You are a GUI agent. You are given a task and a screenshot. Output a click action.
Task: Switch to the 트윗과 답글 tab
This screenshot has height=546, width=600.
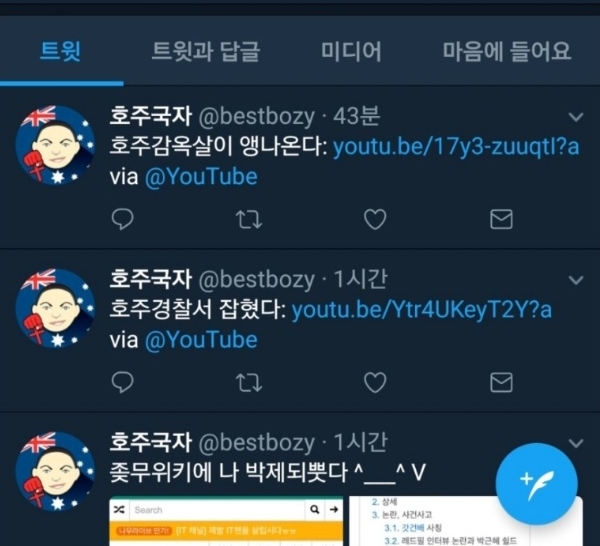click(206, 49)
